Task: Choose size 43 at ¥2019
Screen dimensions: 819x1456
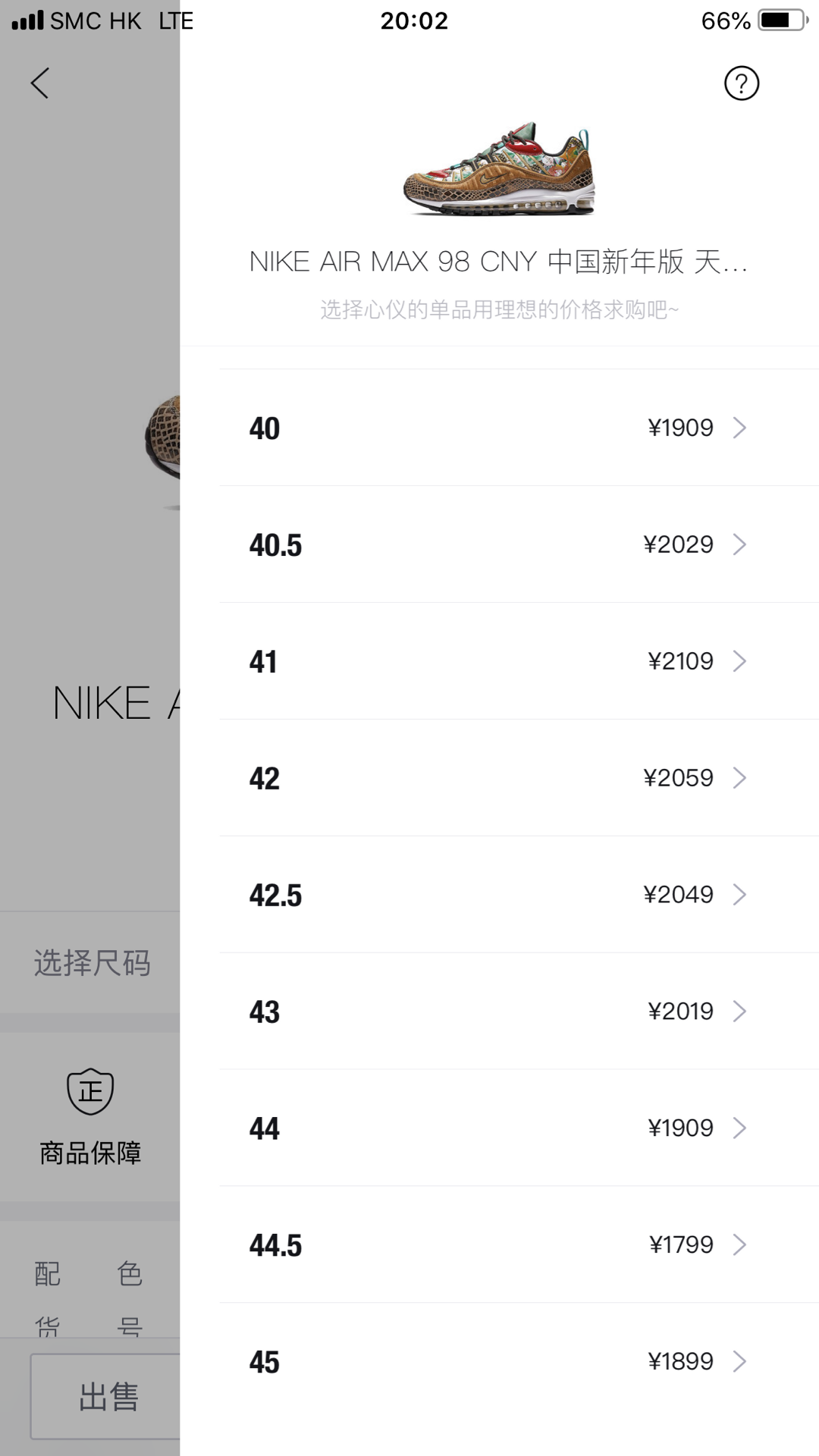Action: coord(519,1012)
